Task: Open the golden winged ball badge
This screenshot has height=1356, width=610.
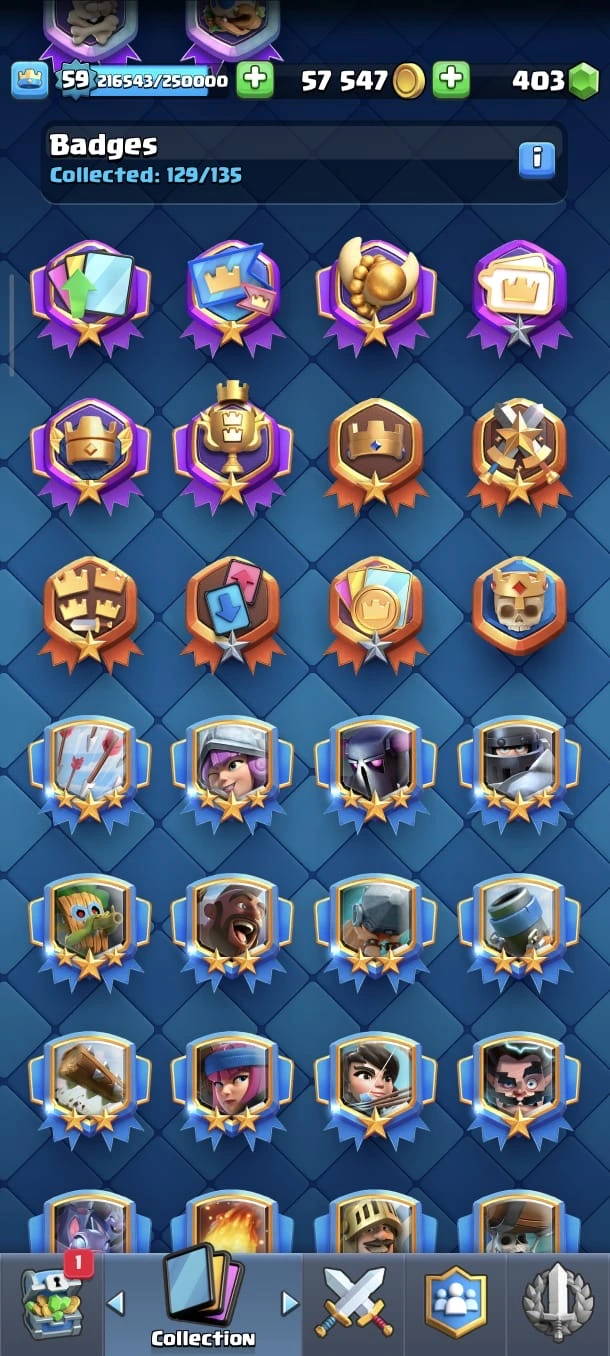Action: pyautogui.click(x=375, y=292)
